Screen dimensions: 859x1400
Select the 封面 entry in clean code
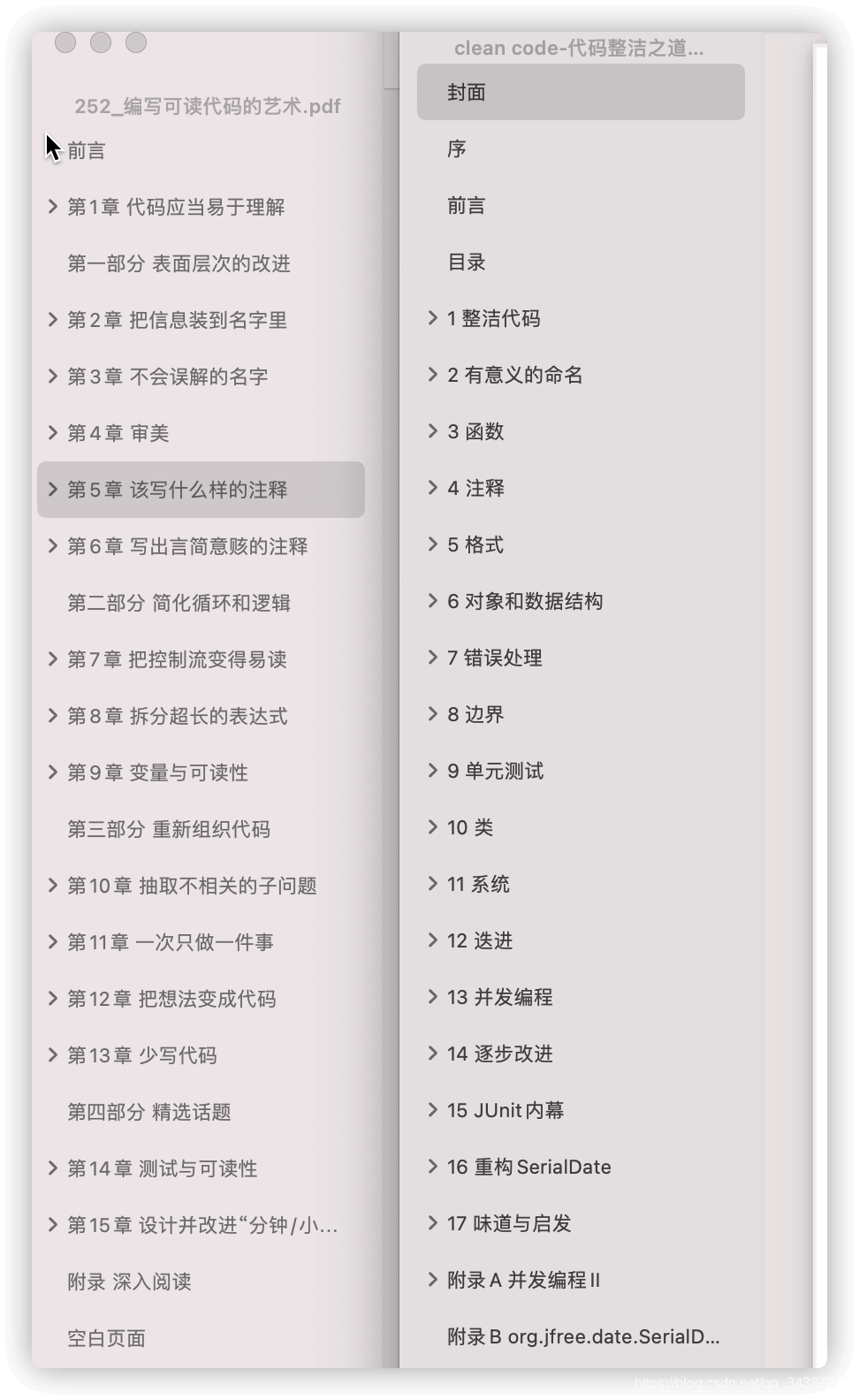point(467,92)
